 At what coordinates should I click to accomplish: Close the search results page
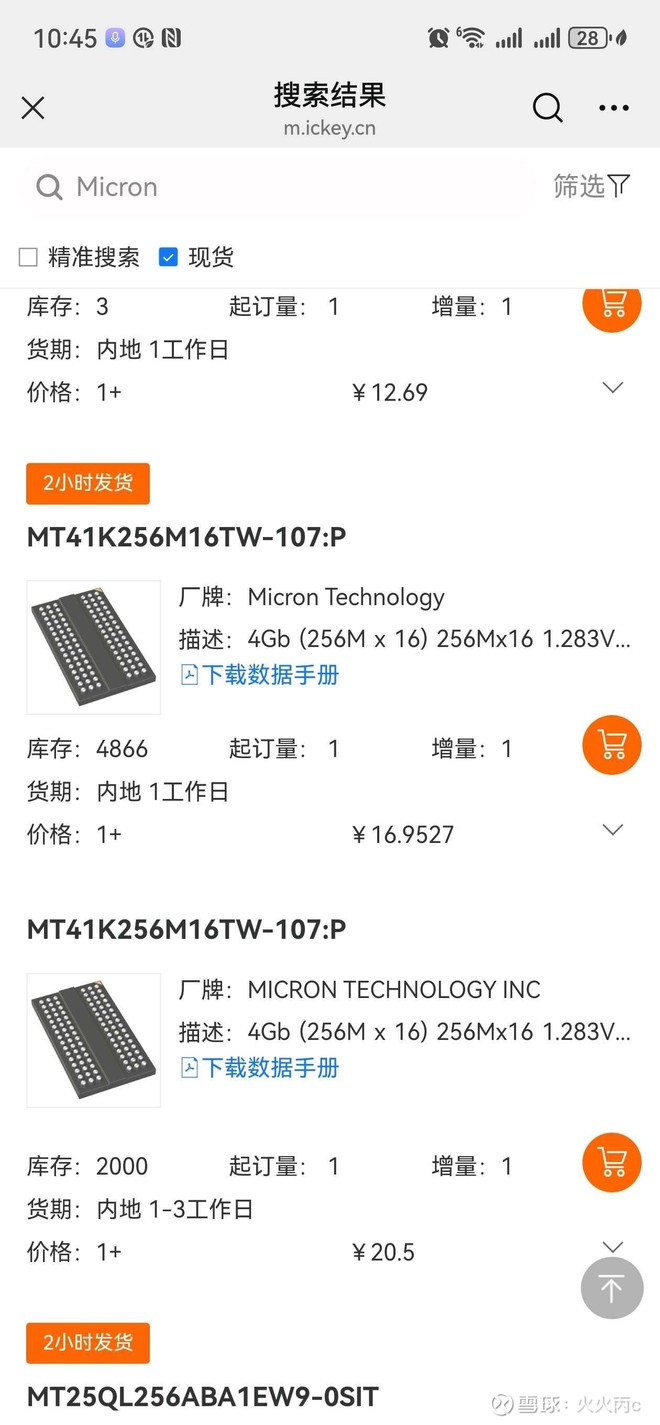33,108
